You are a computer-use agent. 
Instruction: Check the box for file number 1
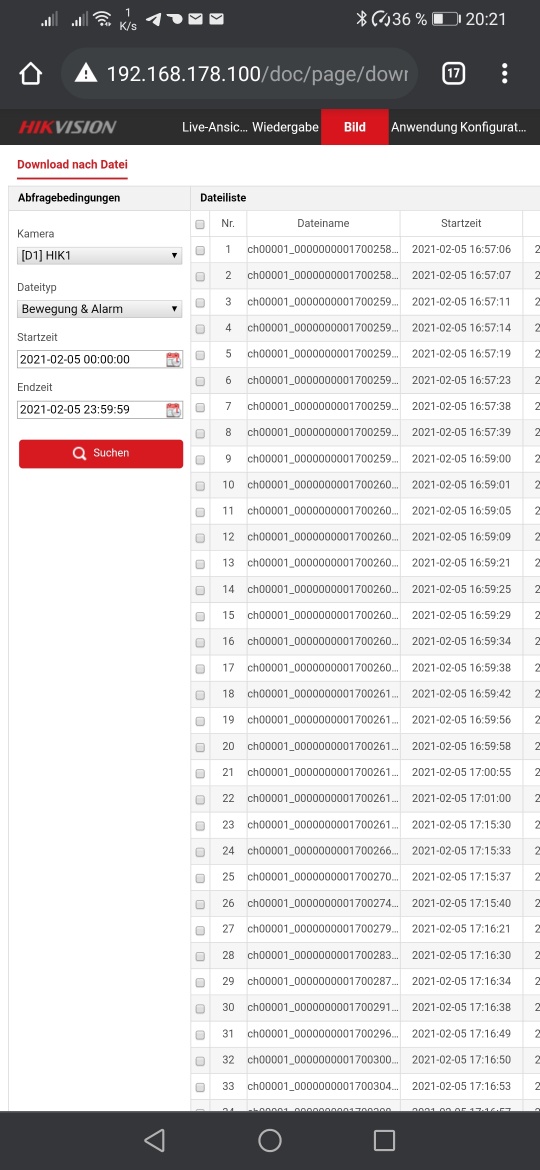coord(200,251)
